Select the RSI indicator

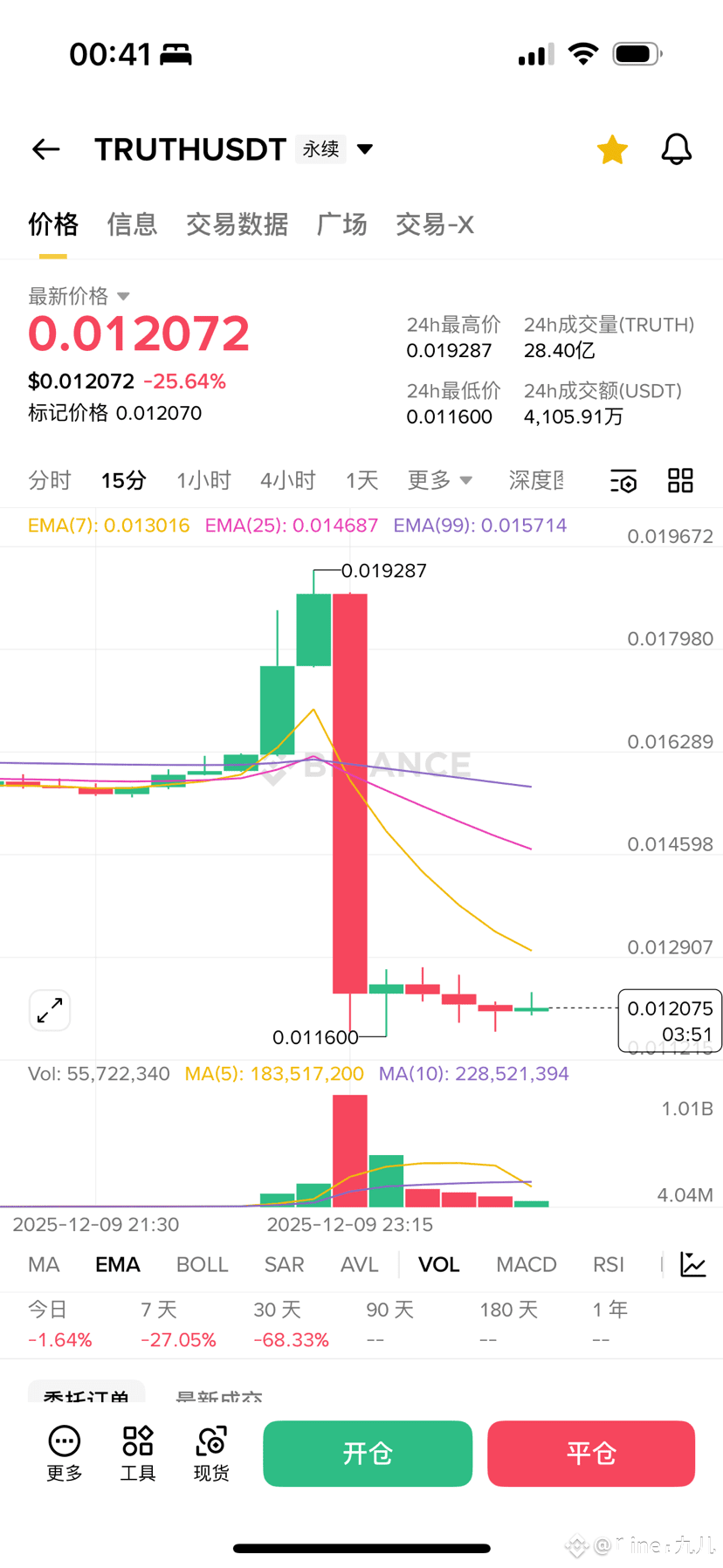point(608,1264)
